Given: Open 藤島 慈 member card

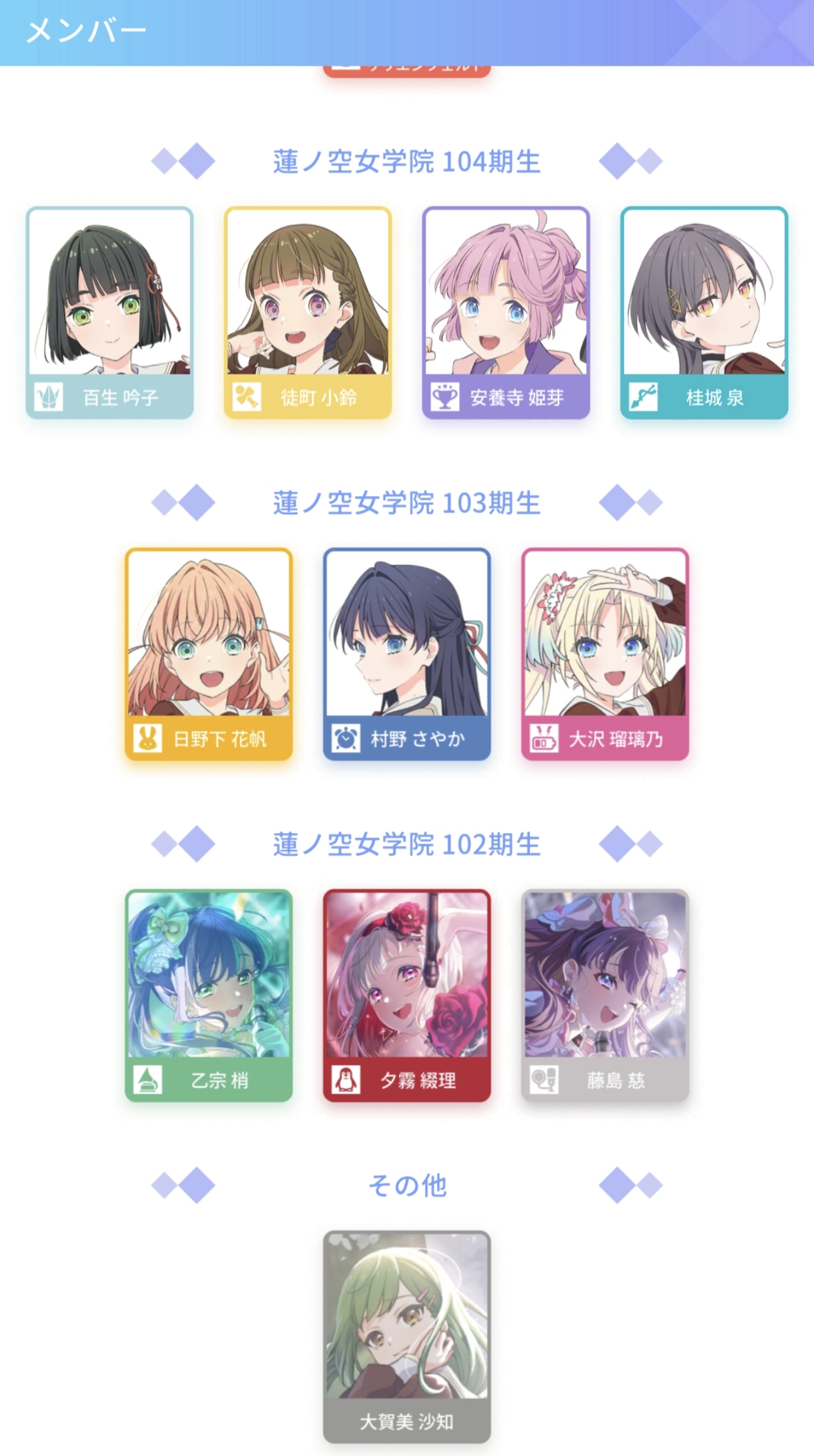Looking at the screenshot, I should tap(605, 995).
